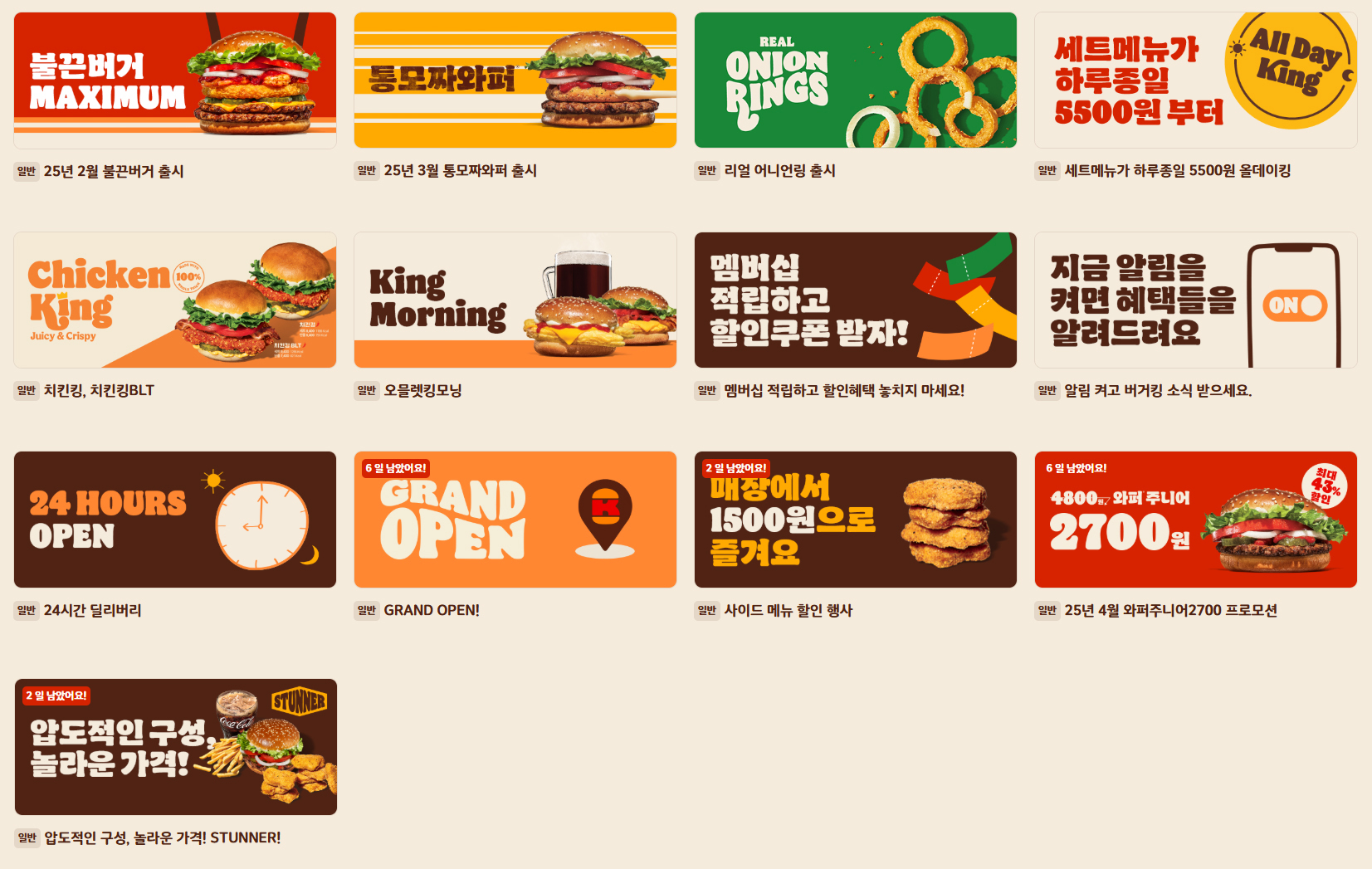The image size is (1372, 869).
Task: Tap the GRAND OPEN! event card
Action: [x=515, y=520]
